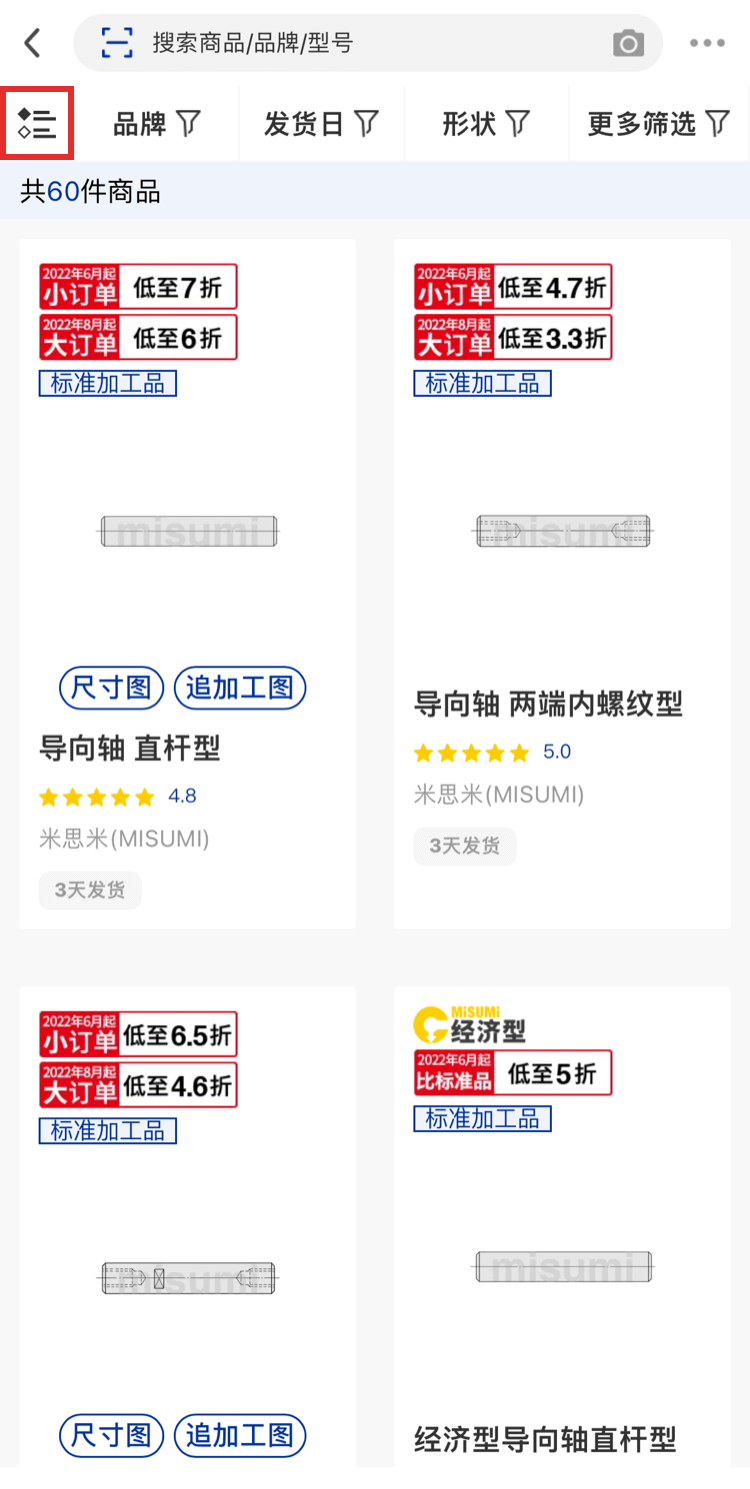Screen dimensions: 750x1489
Task: Open 更多筛选 filter options
Action: [658, 124]
